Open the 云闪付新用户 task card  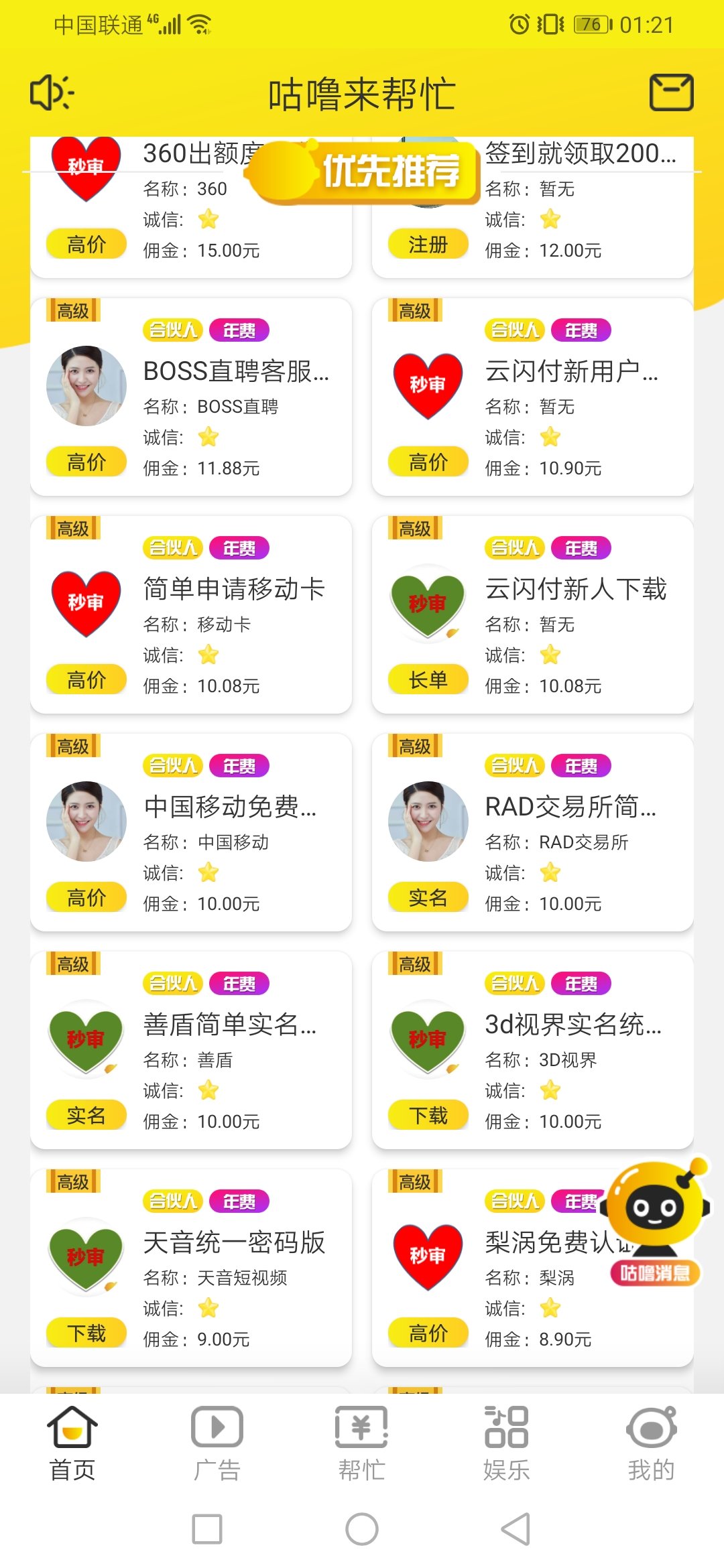click(x=532, y=398)
